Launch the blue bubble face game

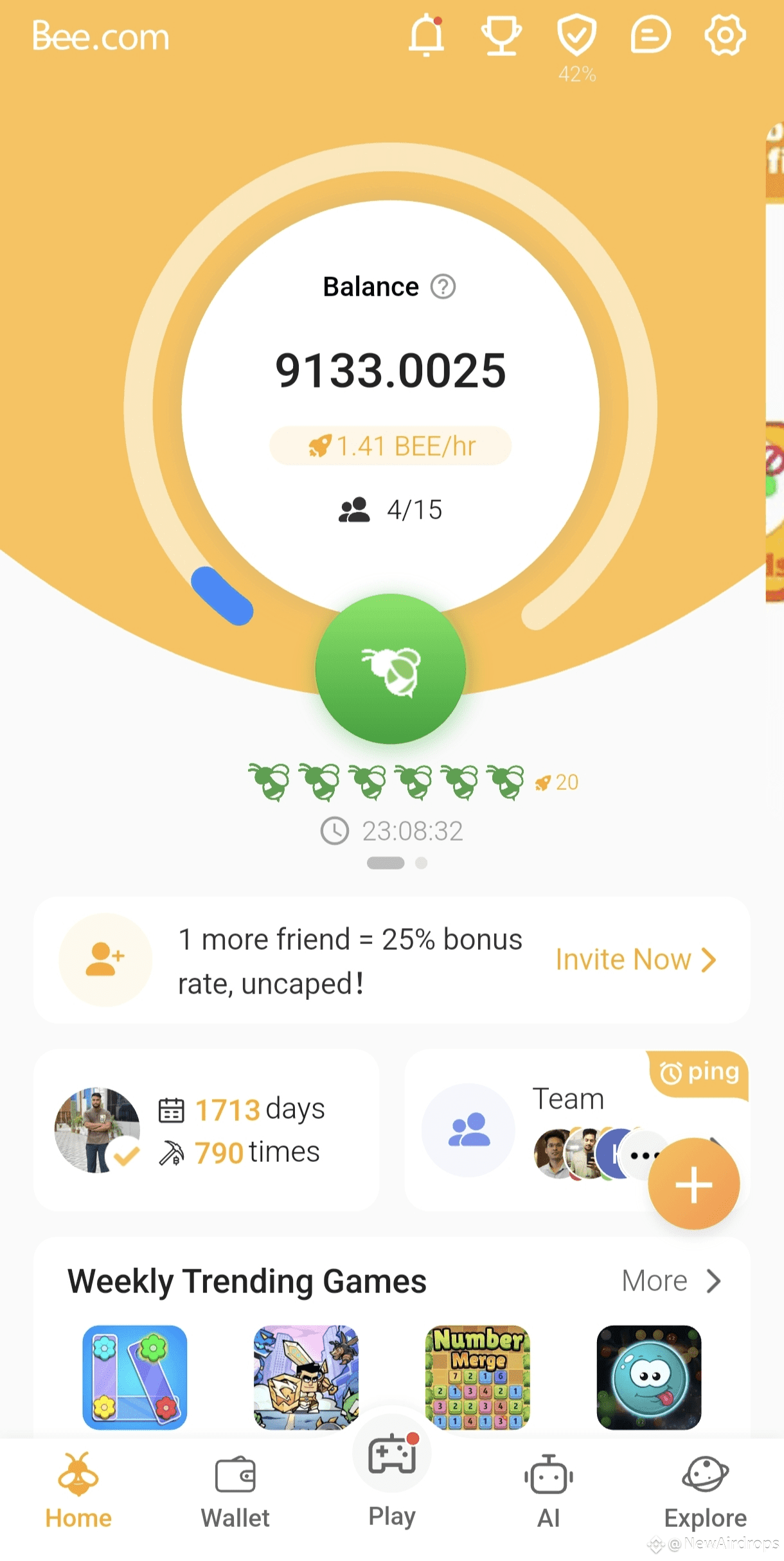(x=648, y=1377)
